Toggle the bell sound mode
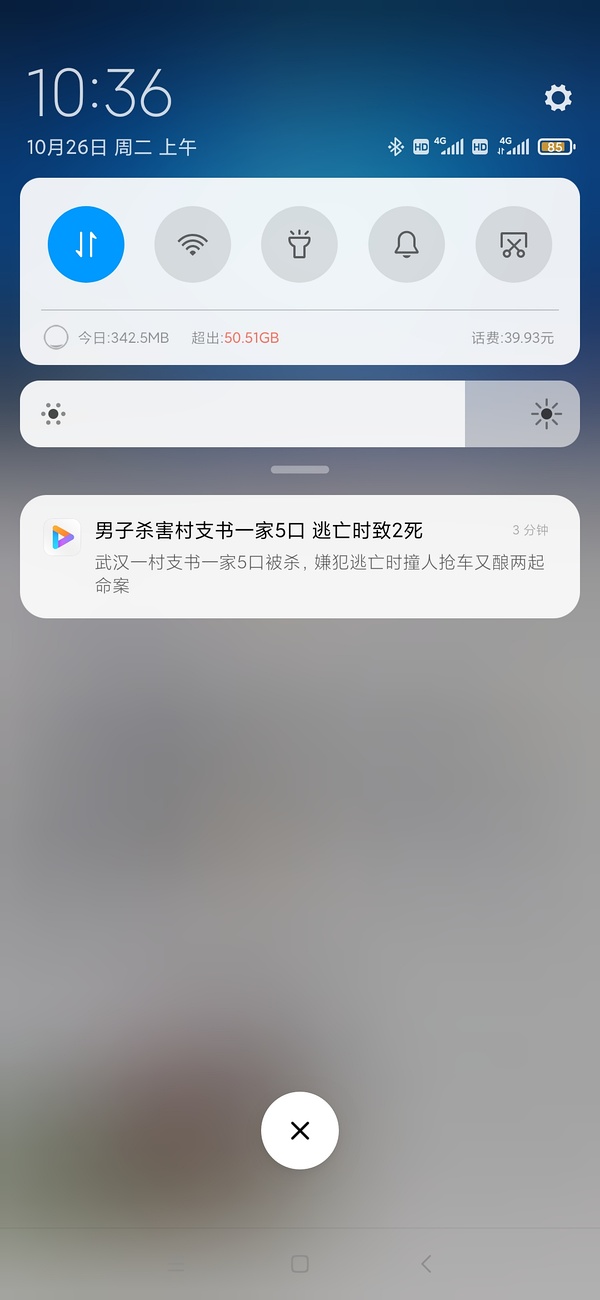The image size is (600, 1300). [x=406, y=245]
